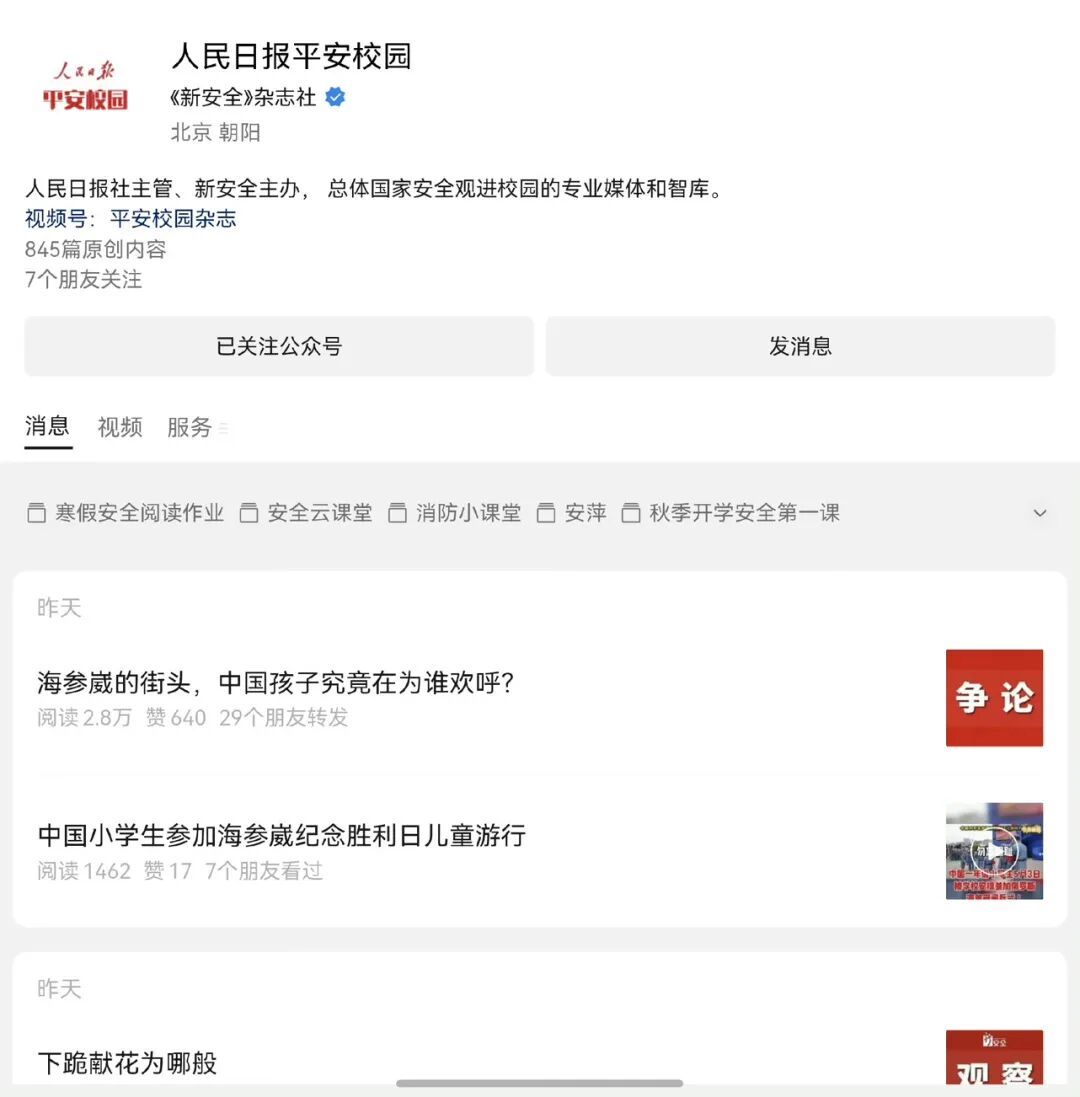Switch to the 视频 tab
The width and height of the screenshot is (1080, 1097).
[120, 427]
